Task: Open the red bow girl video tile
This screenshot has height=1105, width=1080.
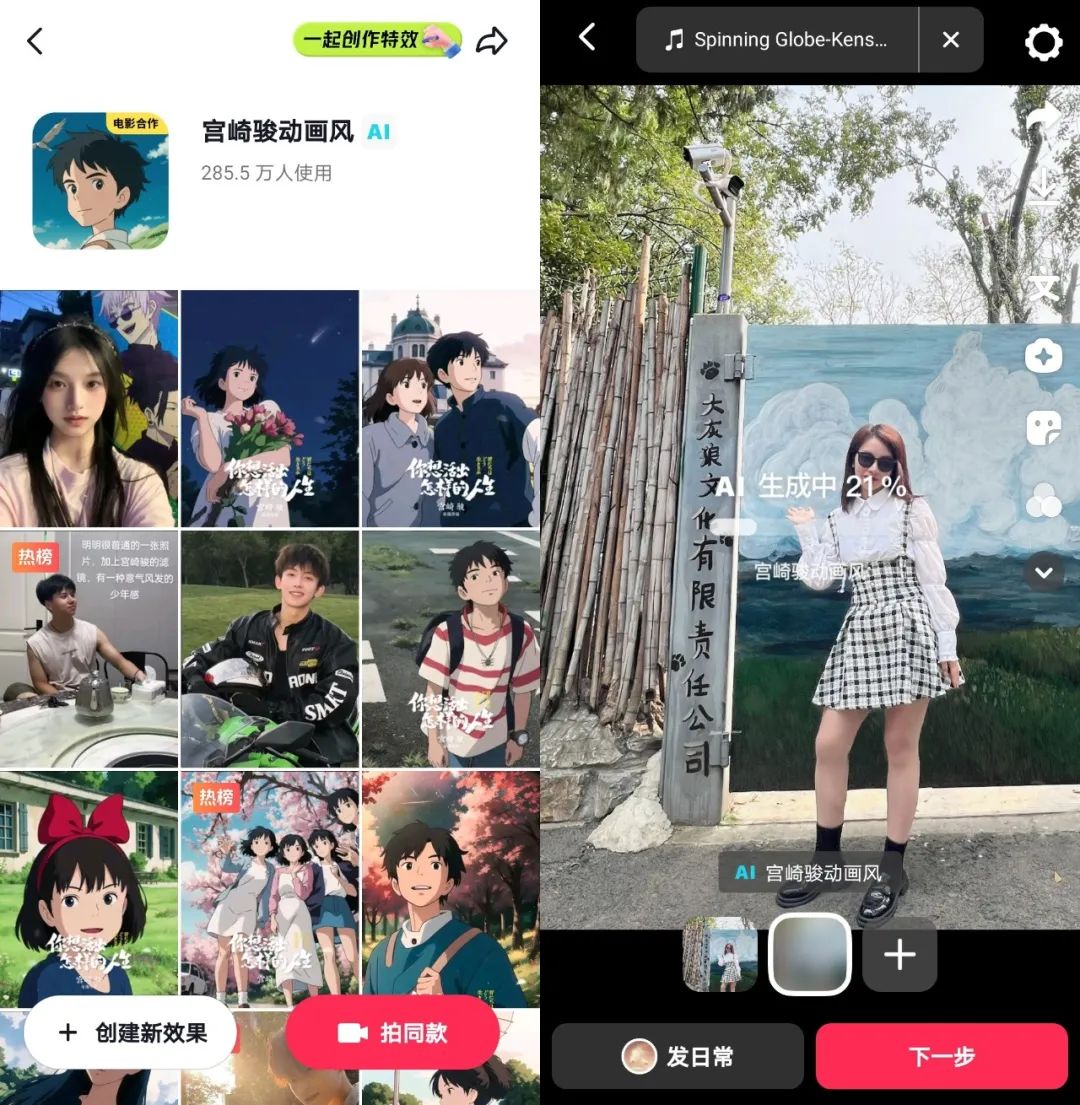Action: click(x=89, y=888)
